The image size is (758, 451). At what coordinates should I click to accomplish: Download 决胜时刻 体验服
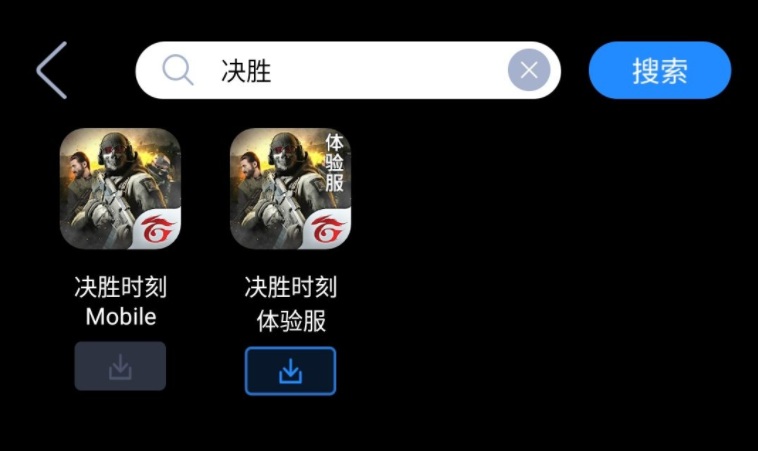tap(290, 371)
